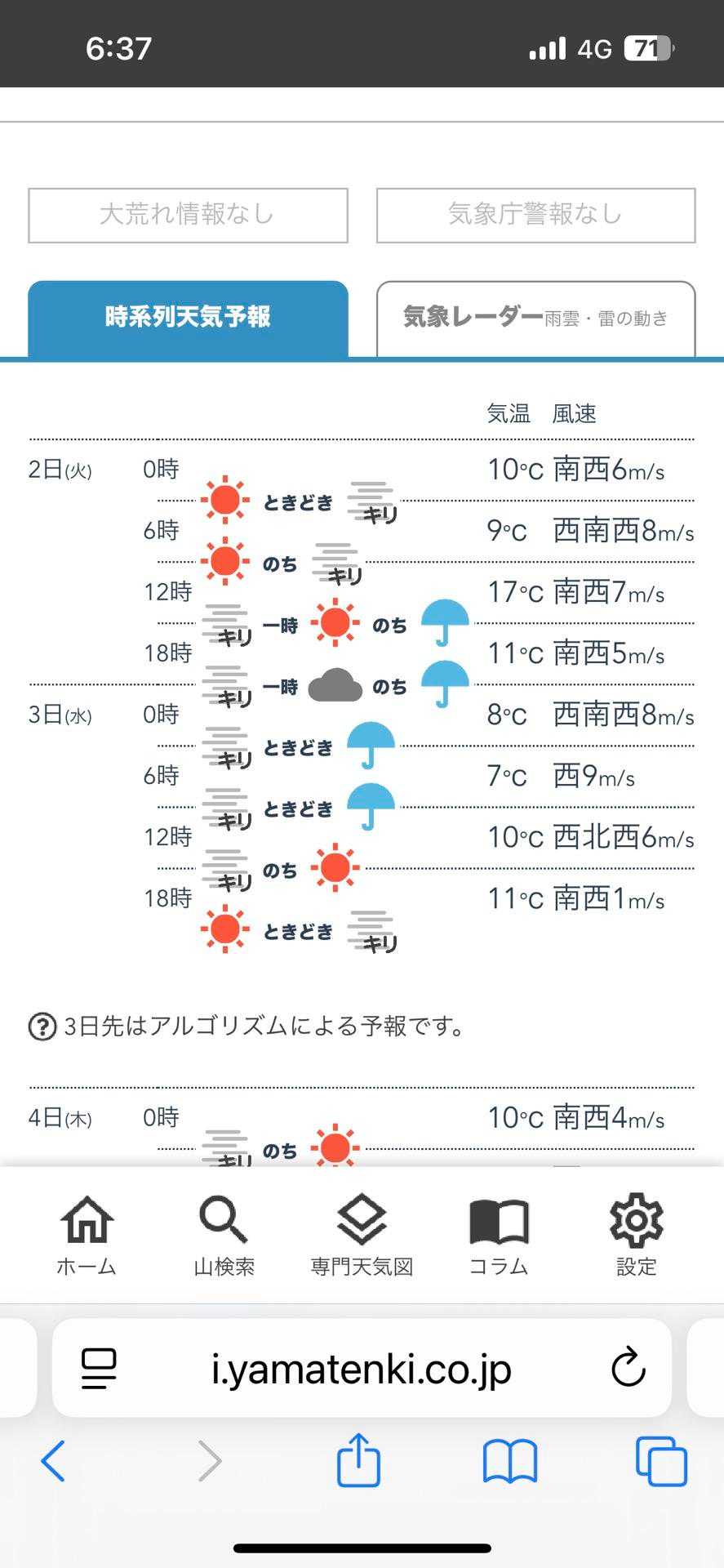Open the Safari page settings menu
The height and width of the screenshot is (1568, 724).
click(99, 1369)
